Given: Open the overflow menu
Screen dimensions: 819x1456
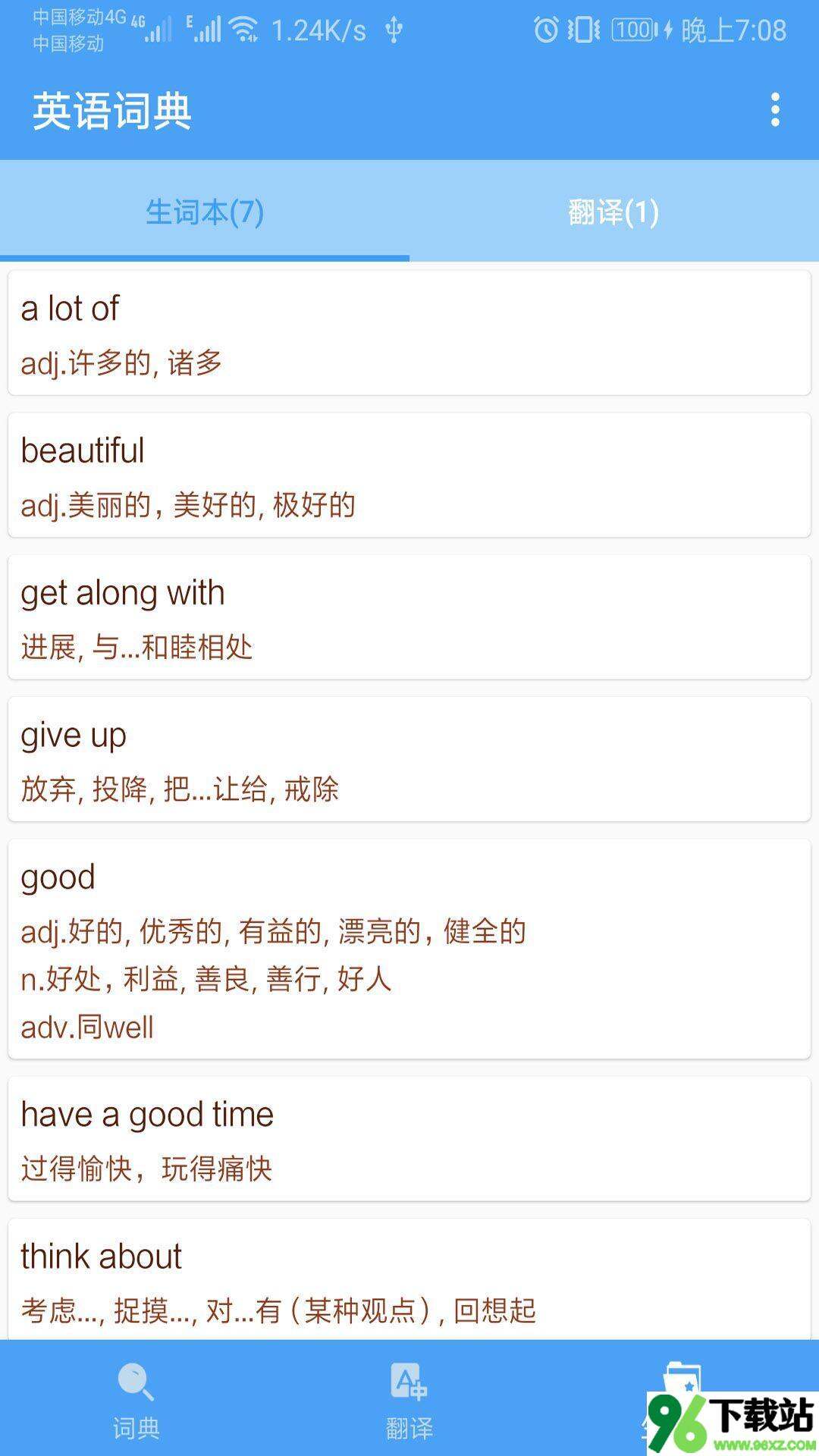Looking at the screenshot, I should (x=774, y=111).
